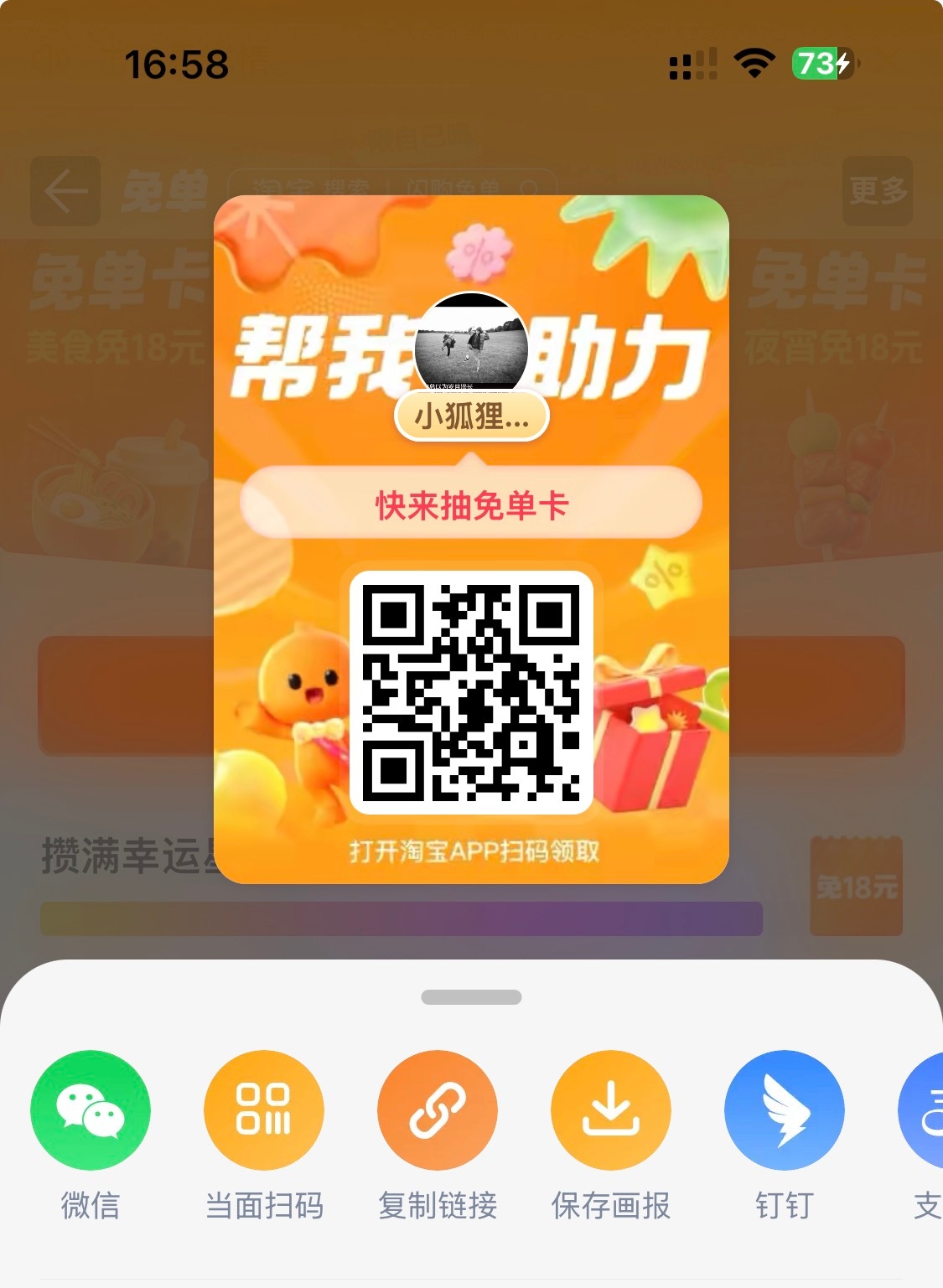The width and height of the screenshot is (943, 1288).
Task: Share to WeChat (微信)
Action: (x=91, y=1110)
